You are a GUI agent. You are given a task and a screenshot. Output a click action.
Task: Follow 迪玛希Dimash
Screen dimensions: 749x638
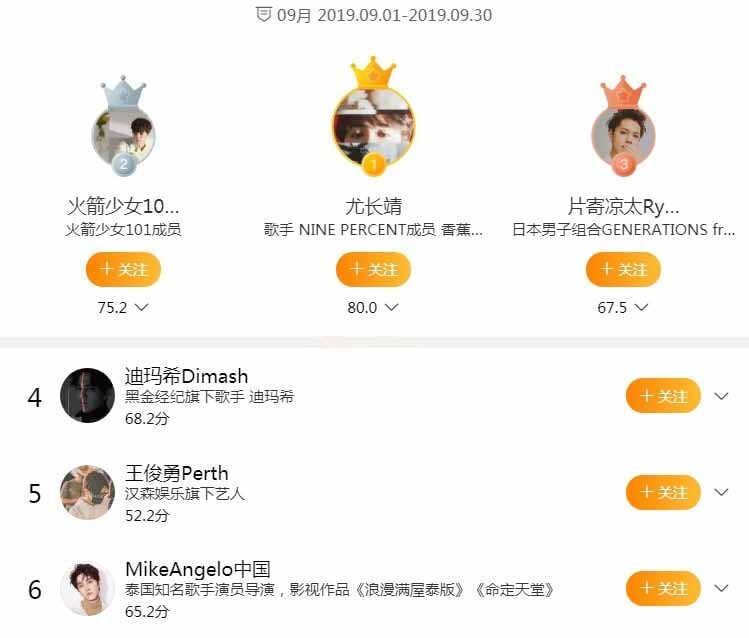click(x=663, y=396)
